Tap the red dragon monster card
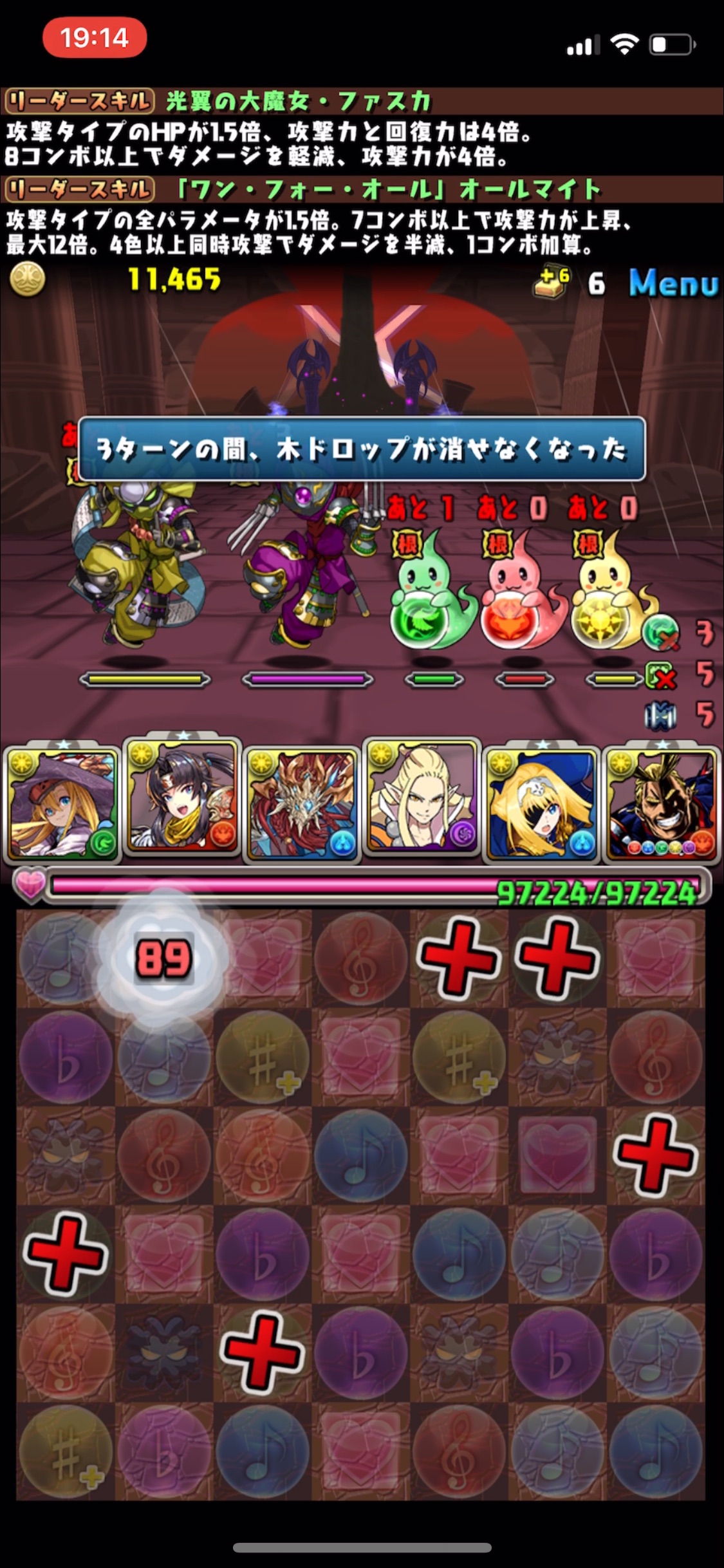 point(302,803)
